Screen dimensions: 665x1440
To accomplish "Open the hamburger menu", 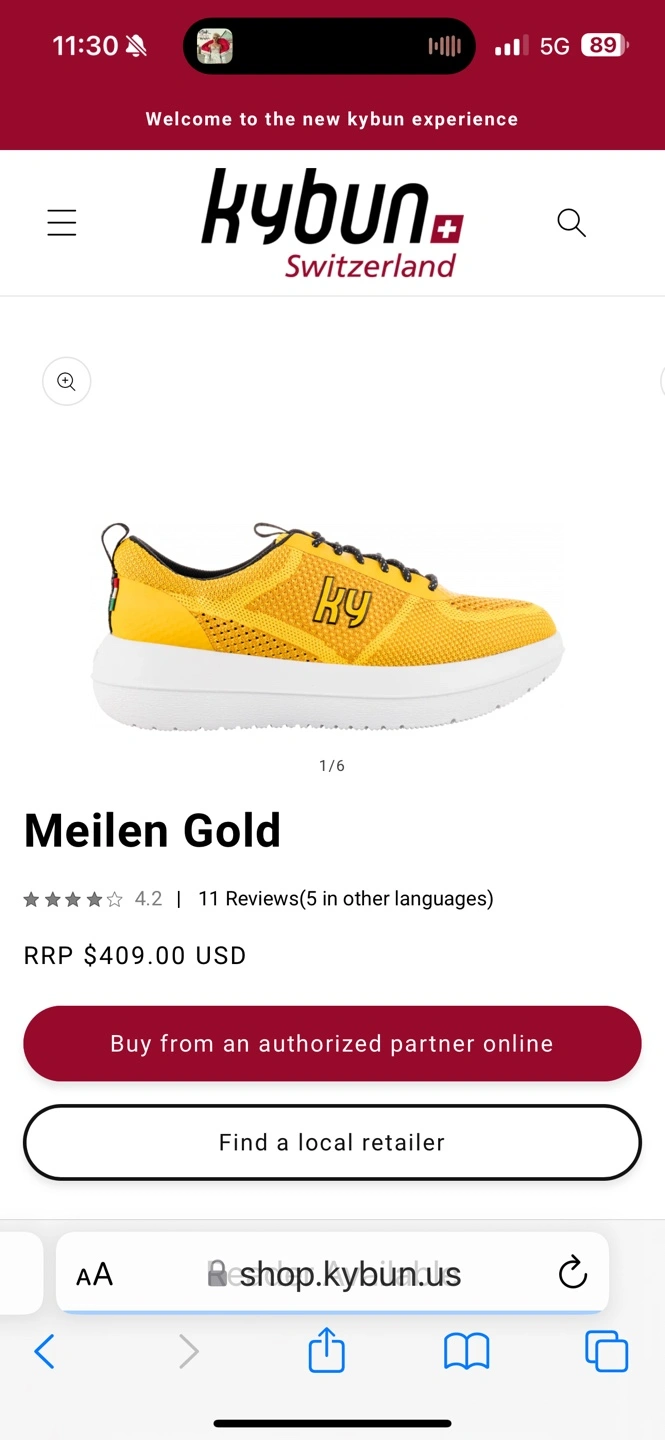I will tap(62, 222).
